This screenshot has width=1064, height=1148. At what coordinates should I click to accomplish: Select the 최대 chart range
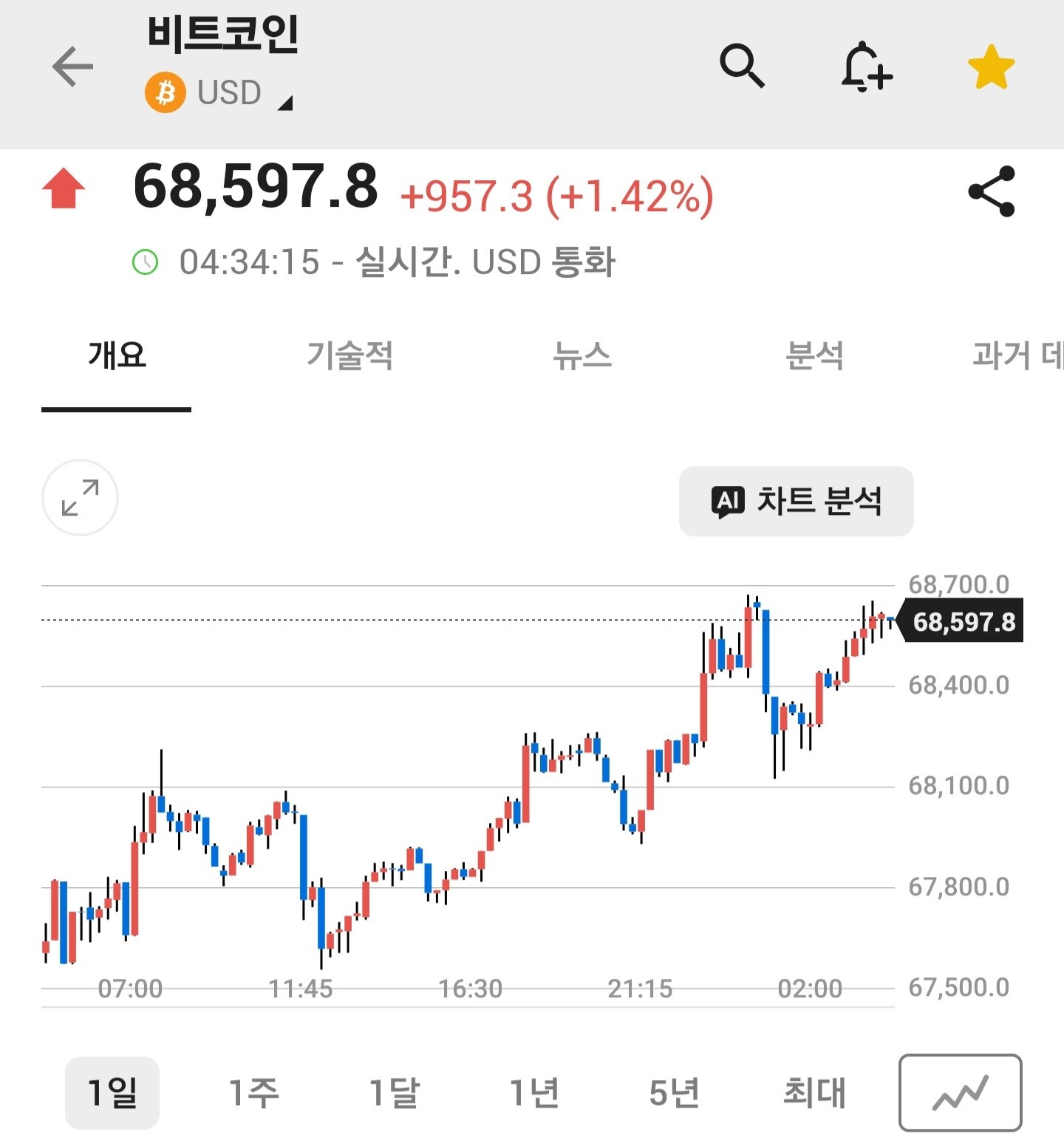tap(814, 1093)
